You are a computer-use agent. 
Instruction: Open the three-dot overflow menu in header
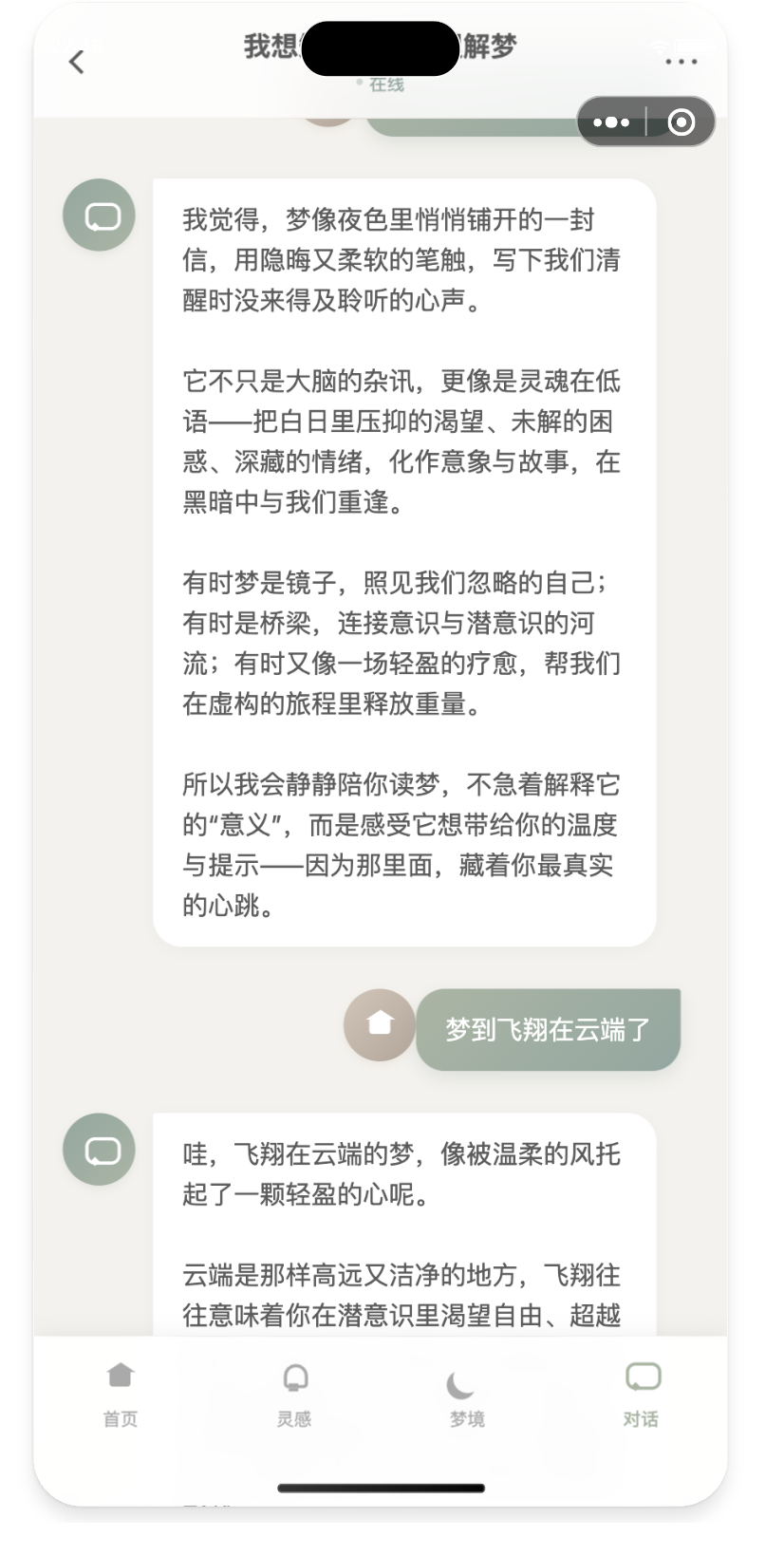[x=681, y=62]
